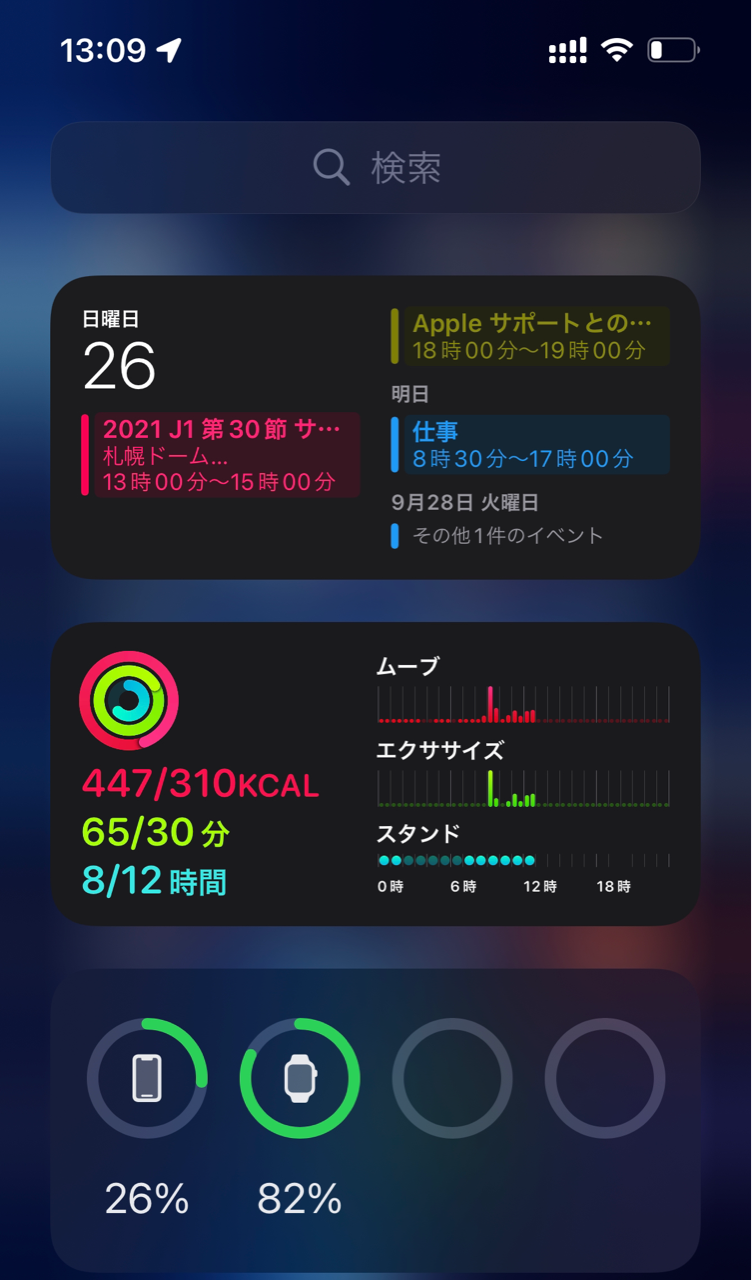Open the Apple サポート calendar event
Viewport: 752px width, 1280px height.
530,336
